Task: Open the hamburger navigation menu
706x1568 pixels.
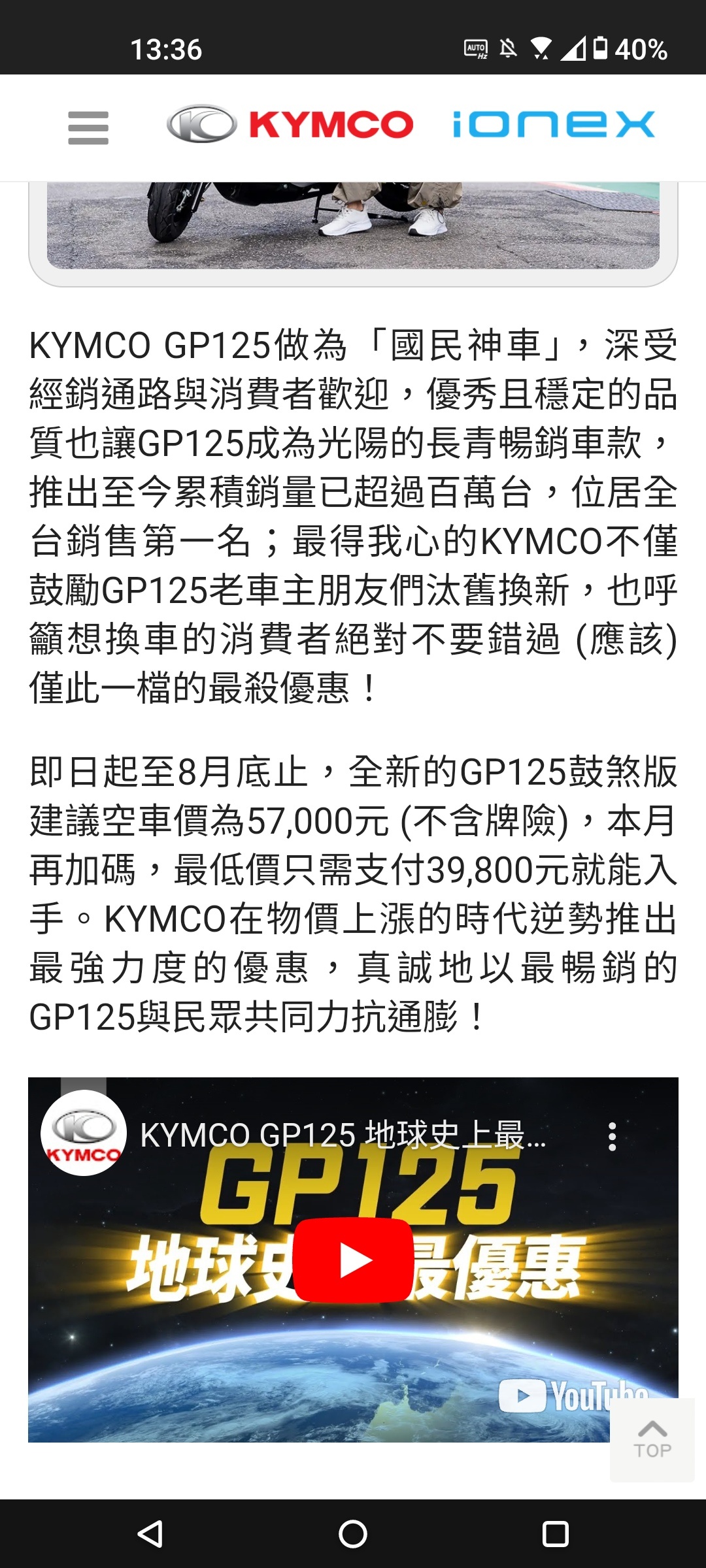Action: 88,127
